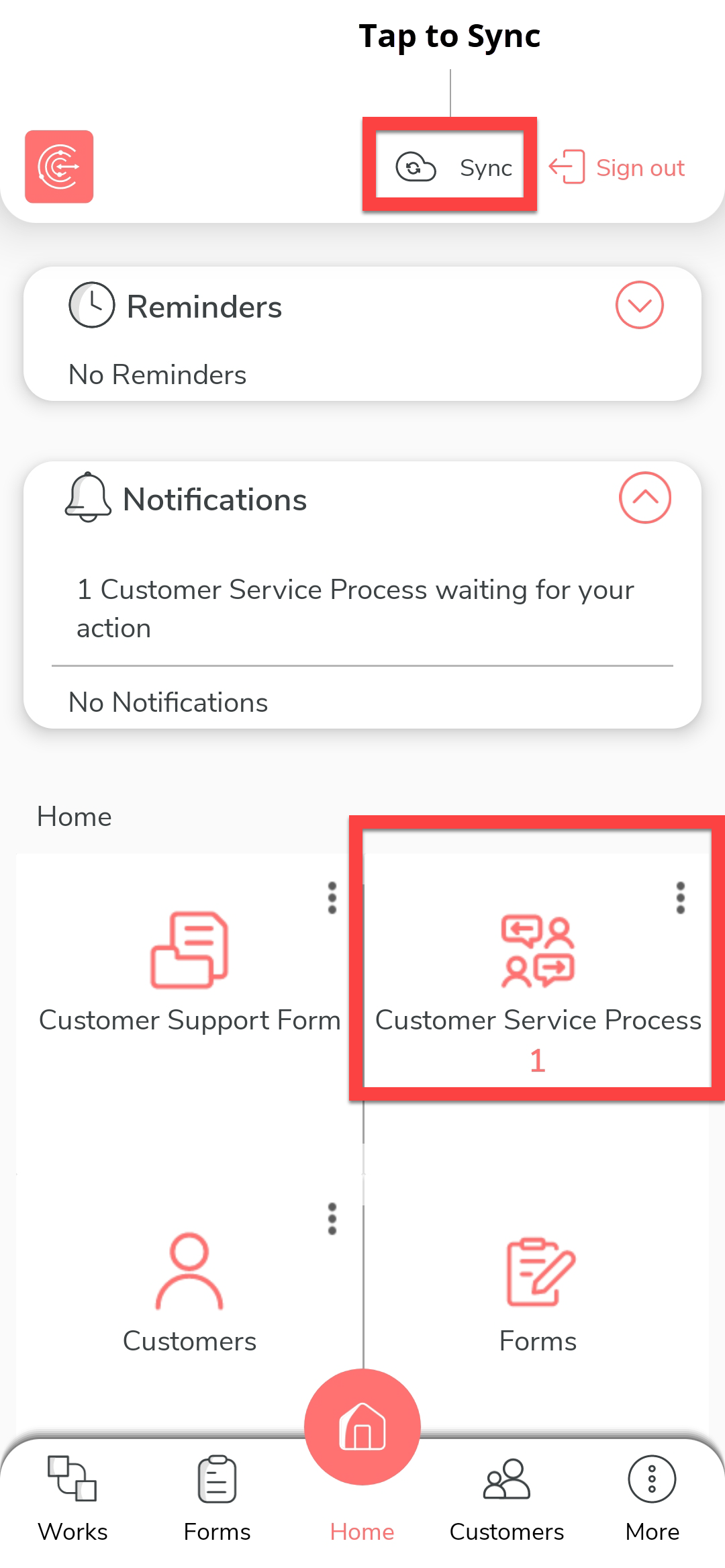Open the Customers tile in the Home grid
This screenshot has width=725, height=1568.
click(x=189, y=1293)
